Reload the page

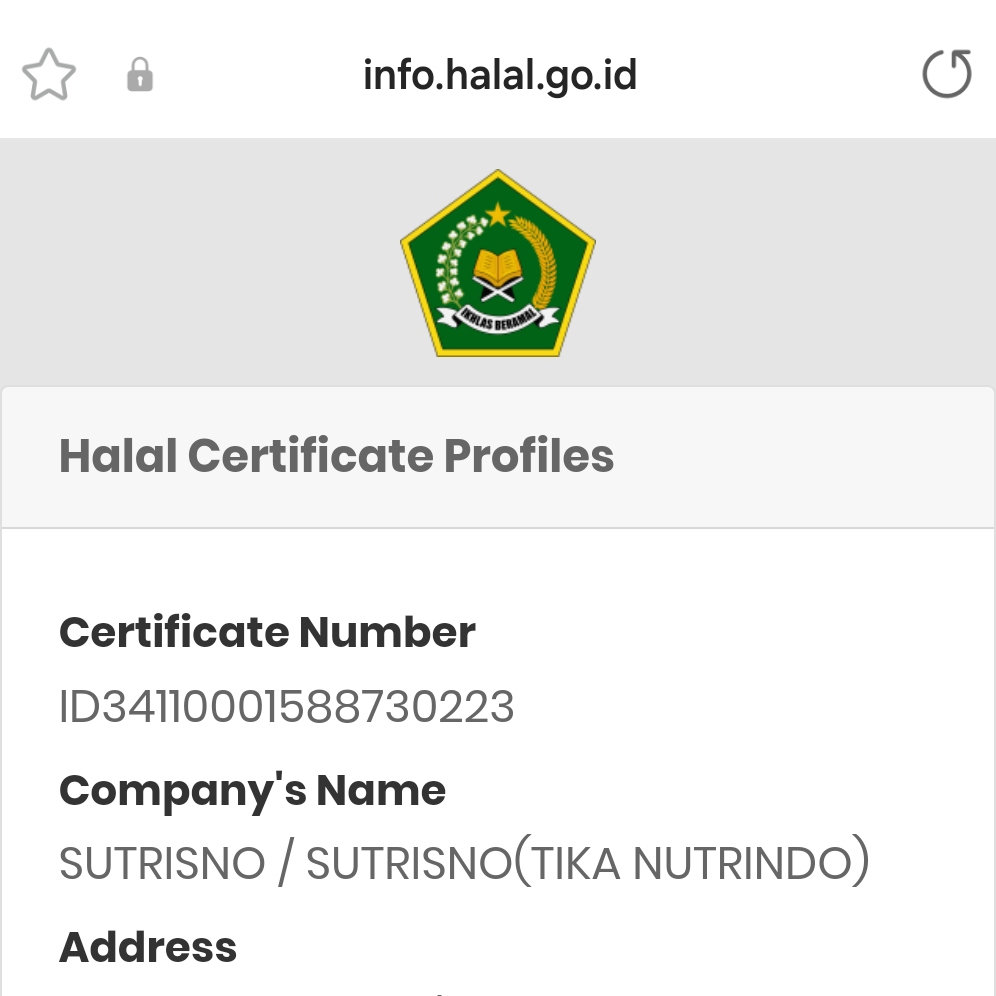(x=946, y=75)
